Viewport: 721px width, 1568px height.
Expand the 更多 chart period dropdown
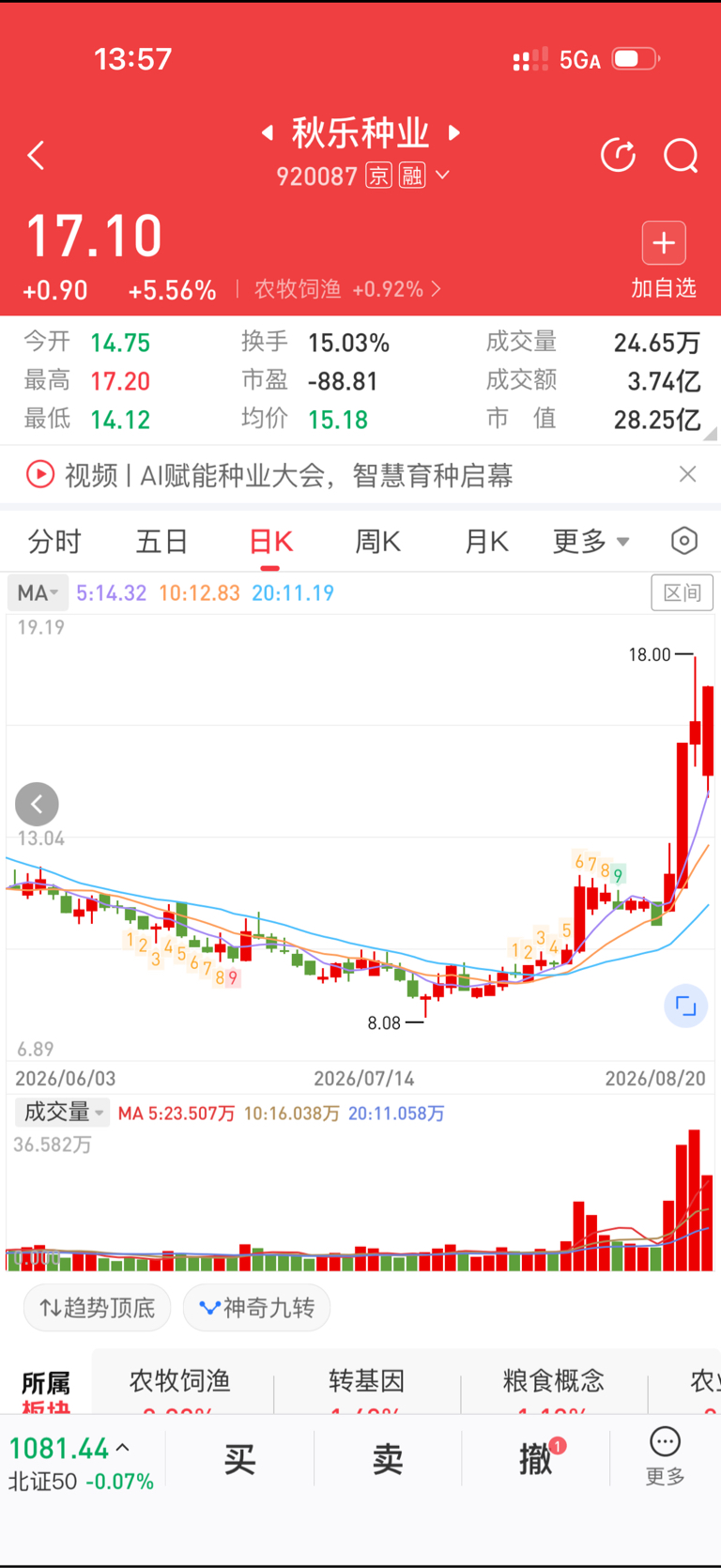click(x=591, y=542)
